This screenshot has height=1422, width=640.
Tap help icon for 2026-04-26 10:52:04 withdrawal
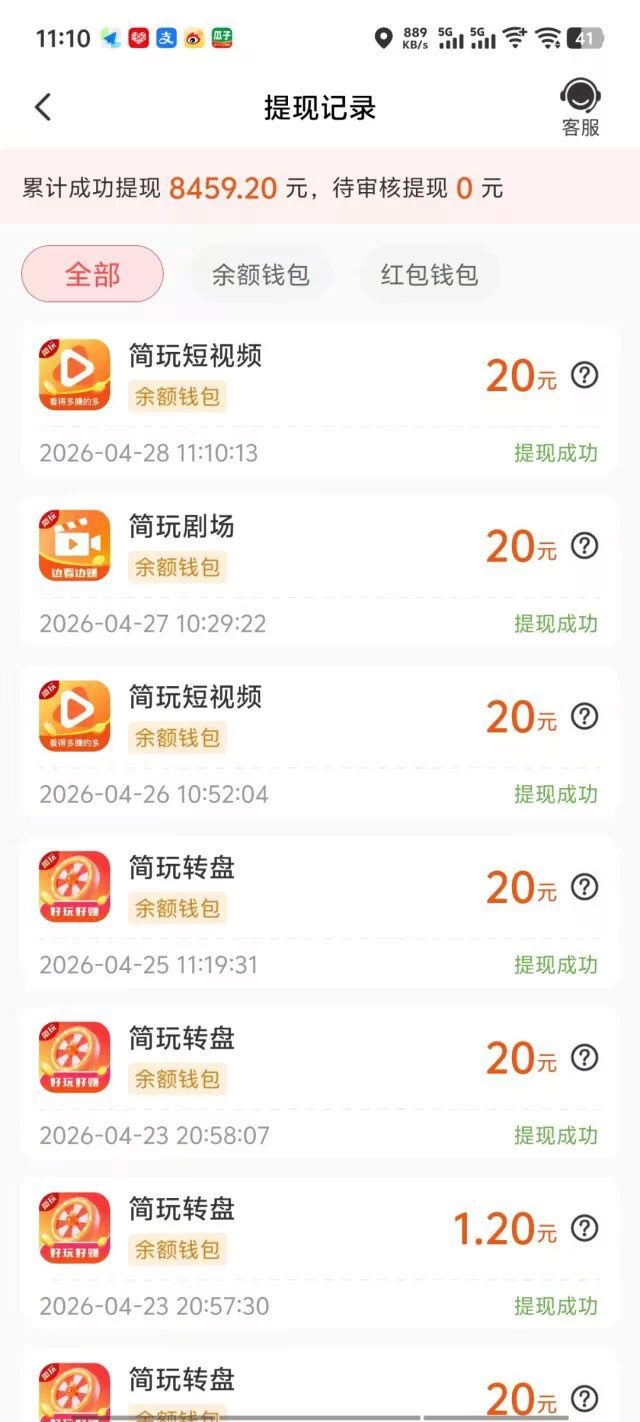click(584, 716)
